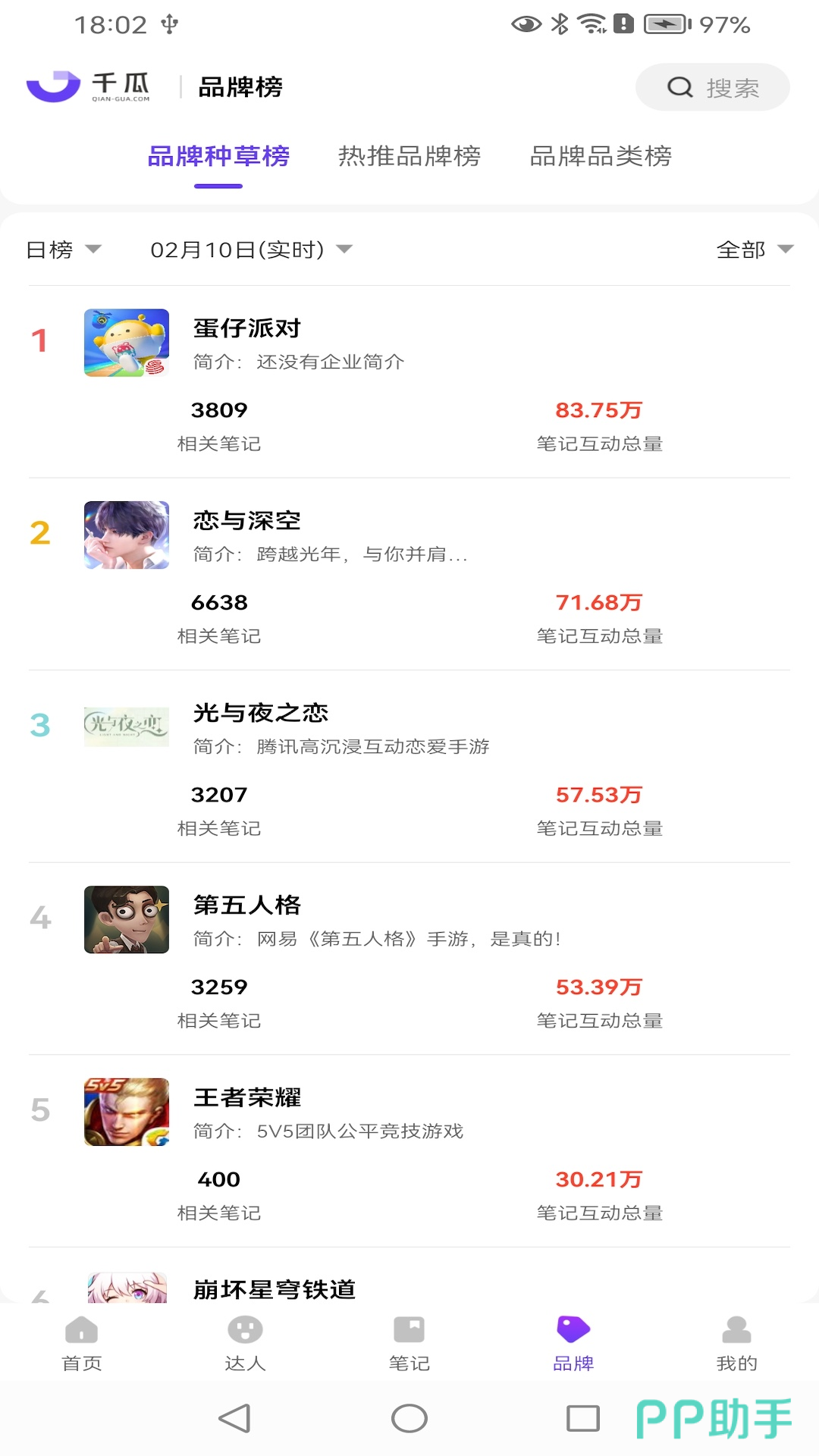The width and height of the screenshot is (819, 1456).
Task: Open the 恋与深空 brand entry
Action: (247, 521)
